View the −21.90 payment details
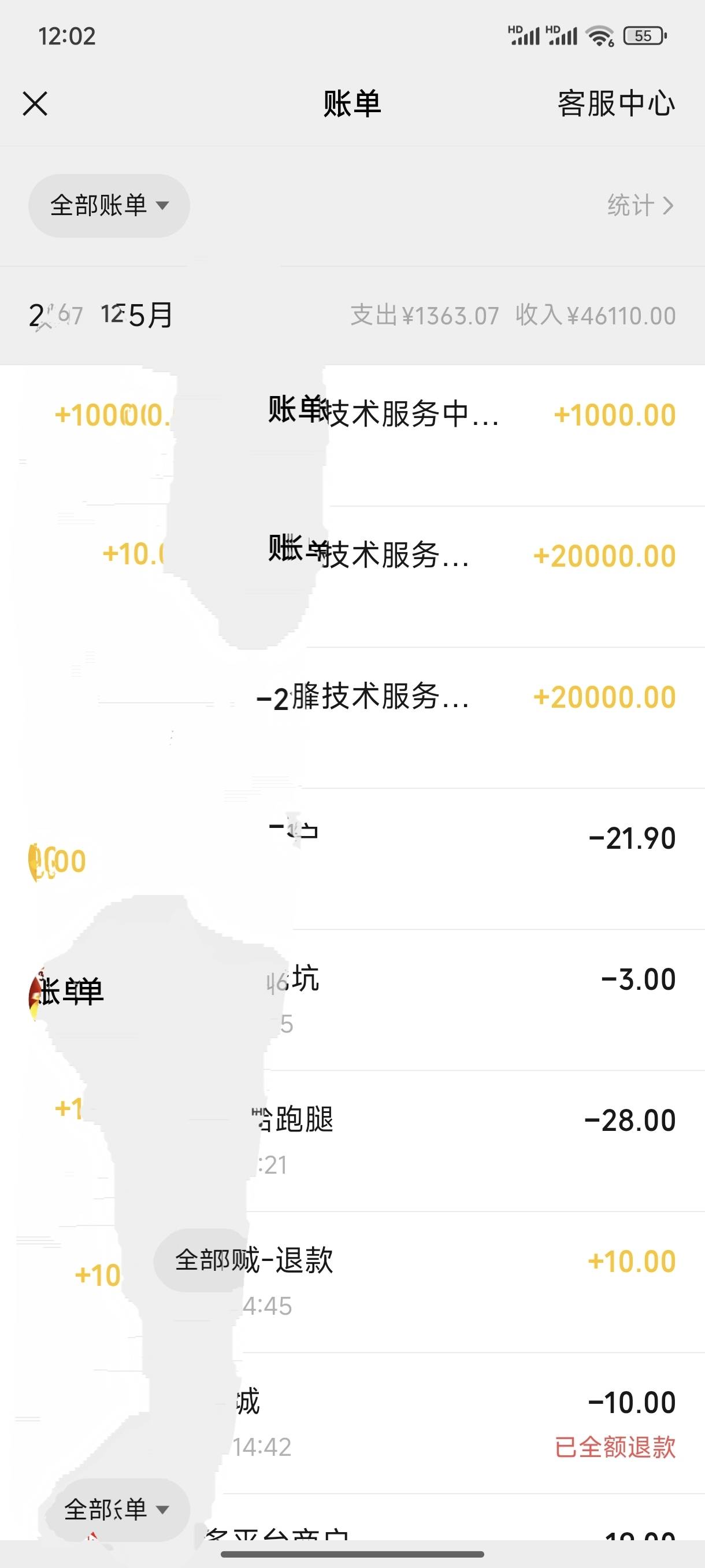 point(353,859)
